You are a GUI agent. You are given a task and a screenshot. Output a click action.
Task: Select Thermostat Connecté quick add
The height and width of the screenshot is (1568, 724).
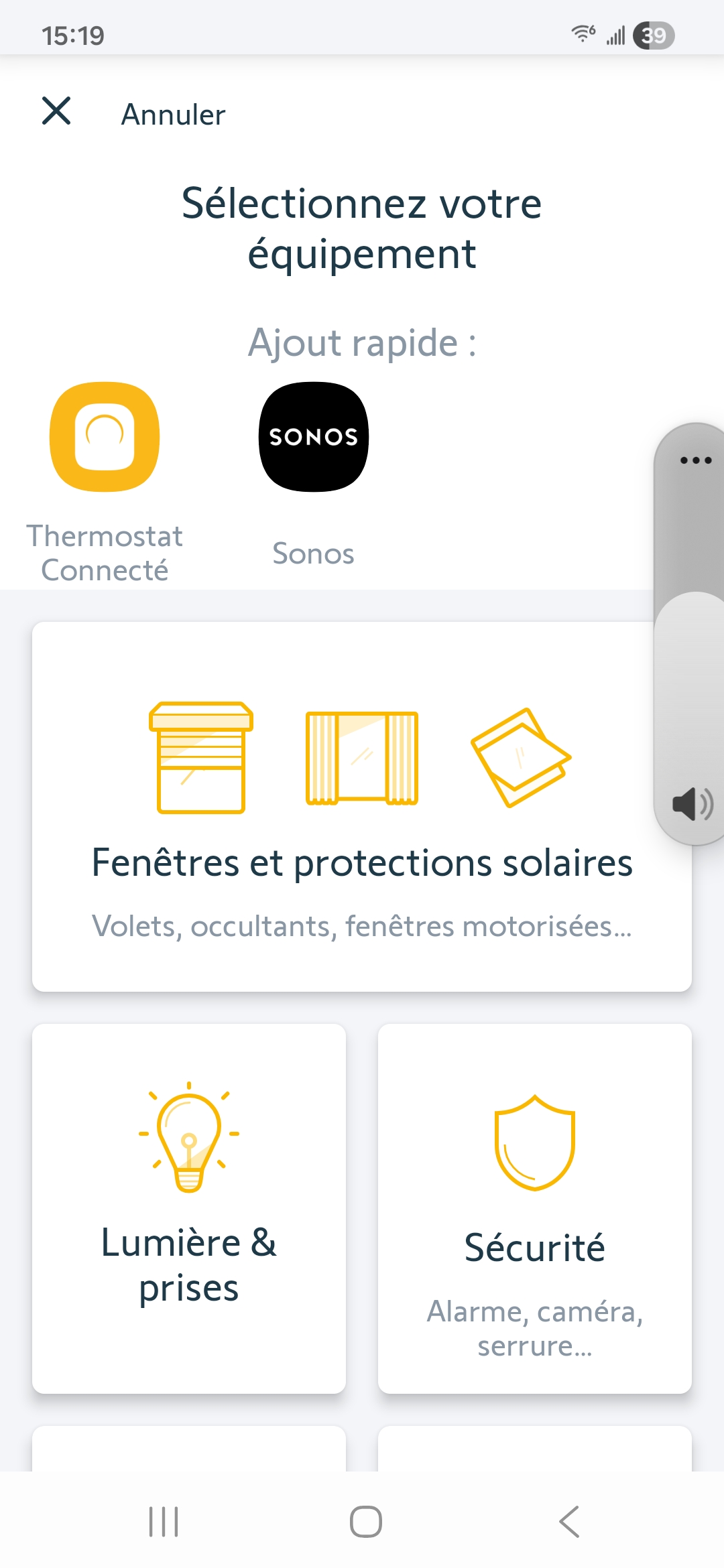click(x=105, y=437)
